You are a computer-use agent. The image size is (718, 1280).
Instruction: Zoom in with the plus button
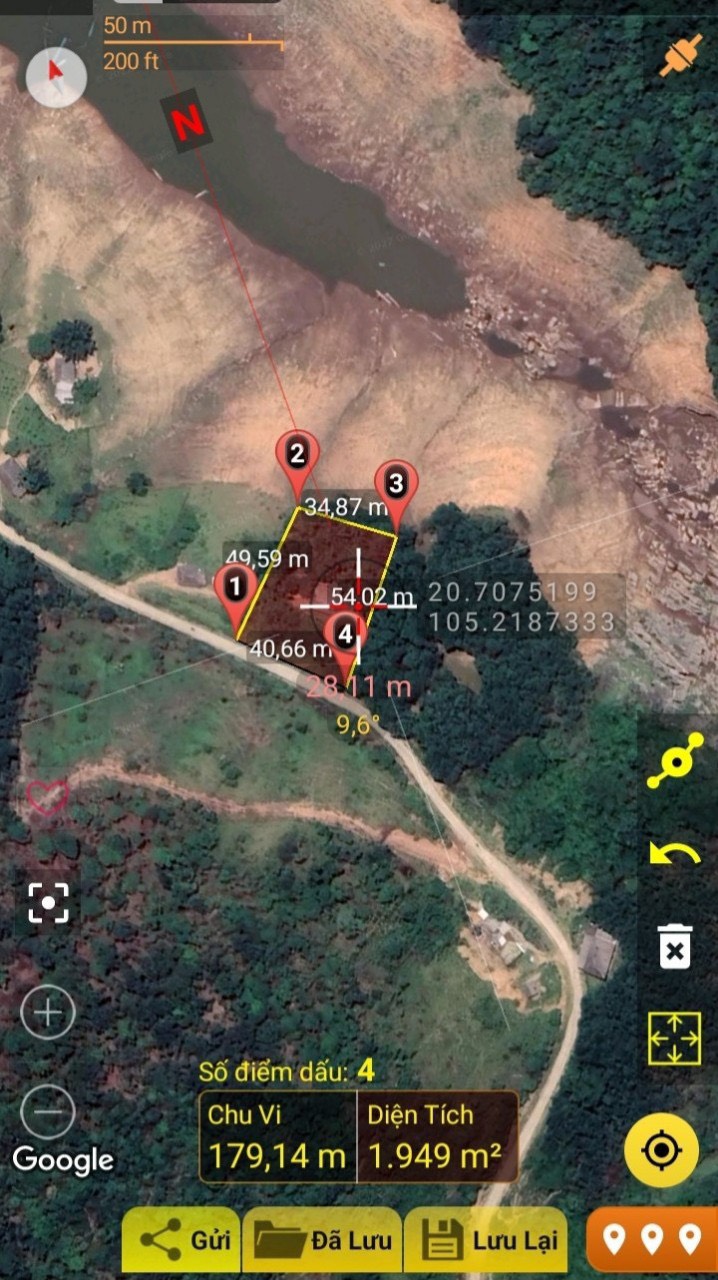tap(48, 1013)
